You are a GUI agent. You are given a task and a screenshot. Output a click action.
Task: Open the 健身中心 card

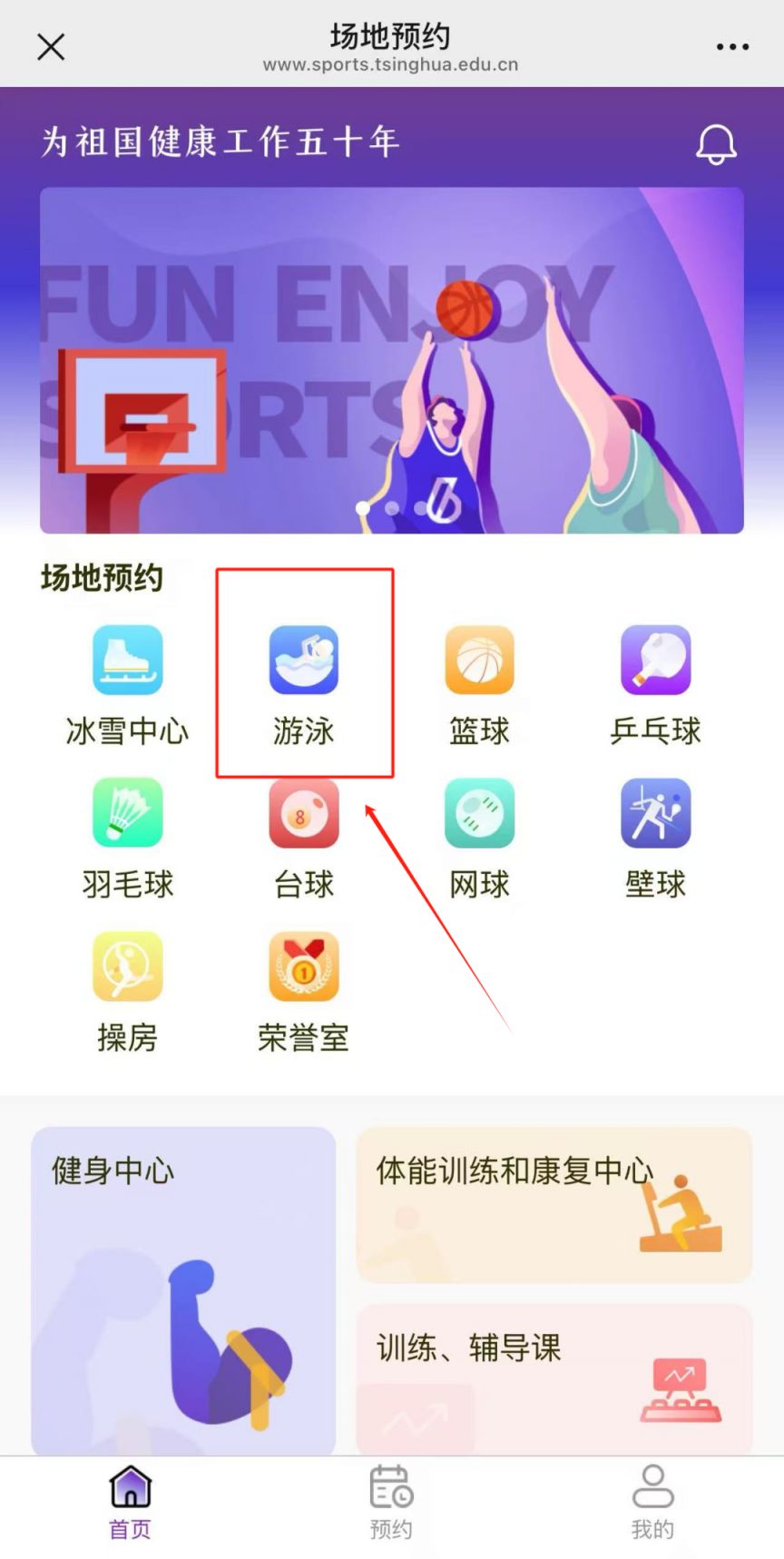183,1289
